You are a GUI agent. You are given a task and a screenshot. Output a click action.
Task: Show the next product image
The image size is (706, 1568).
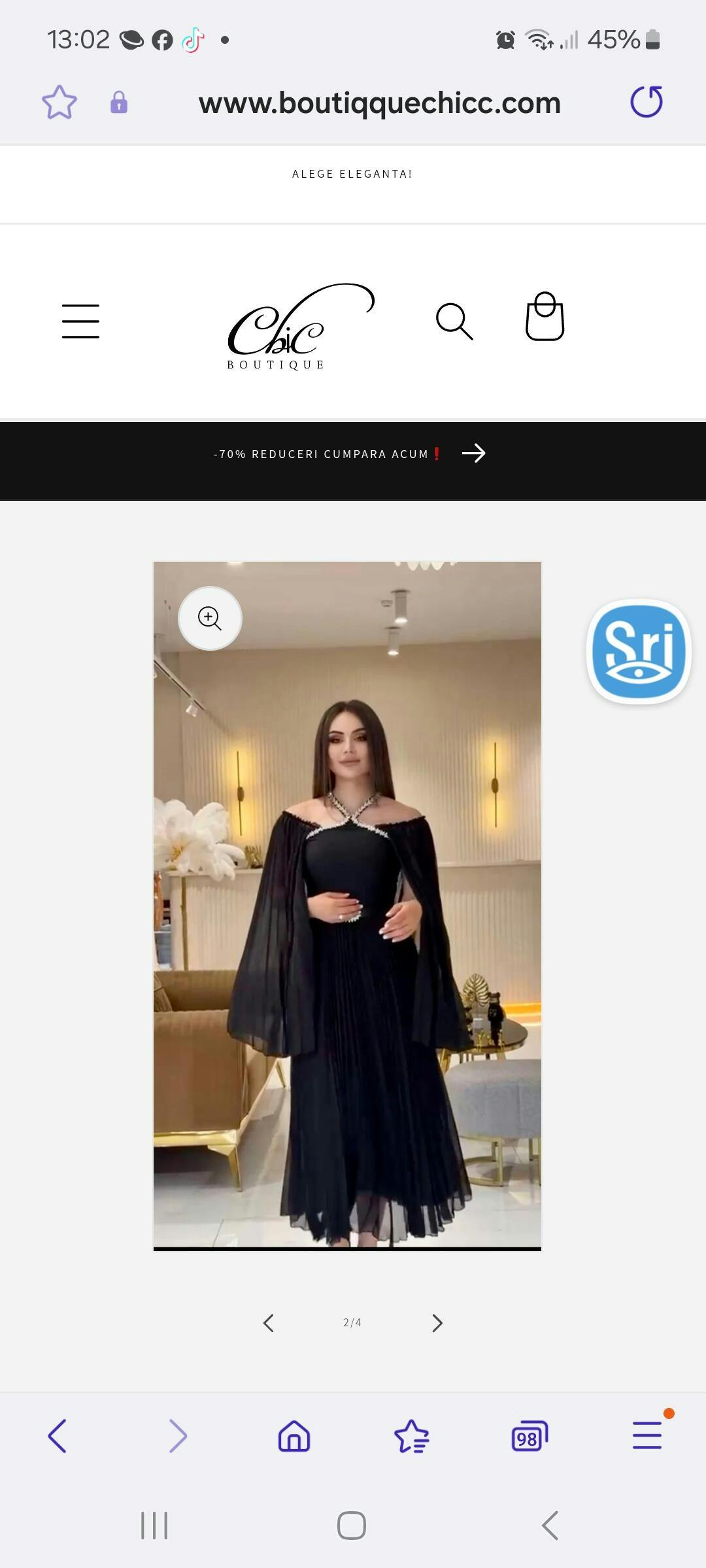437,1323
